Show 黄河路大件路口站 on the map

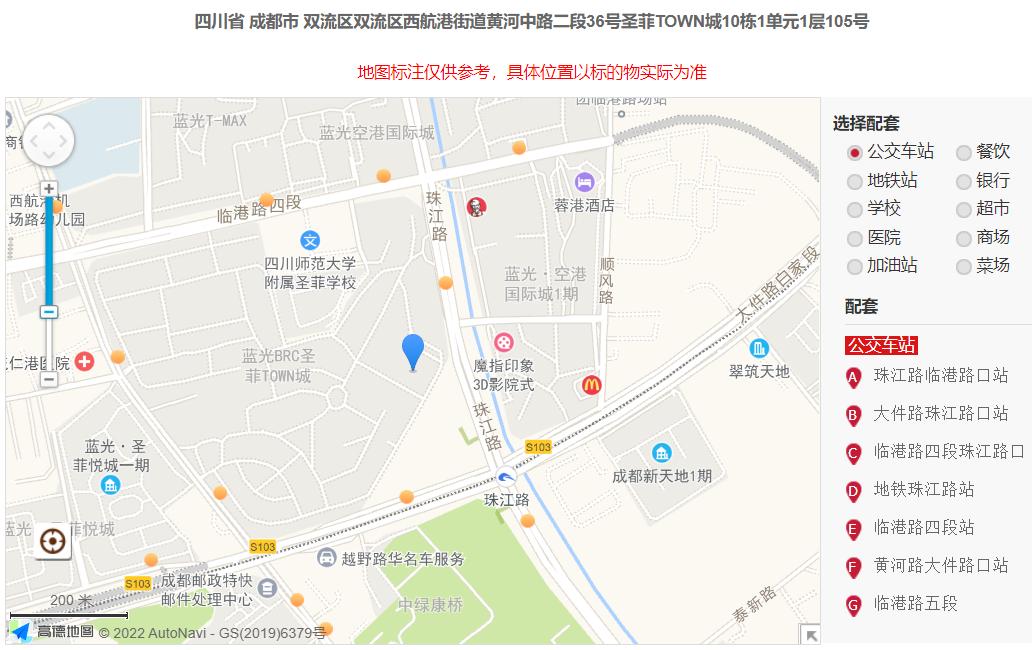tap(940, 566)
